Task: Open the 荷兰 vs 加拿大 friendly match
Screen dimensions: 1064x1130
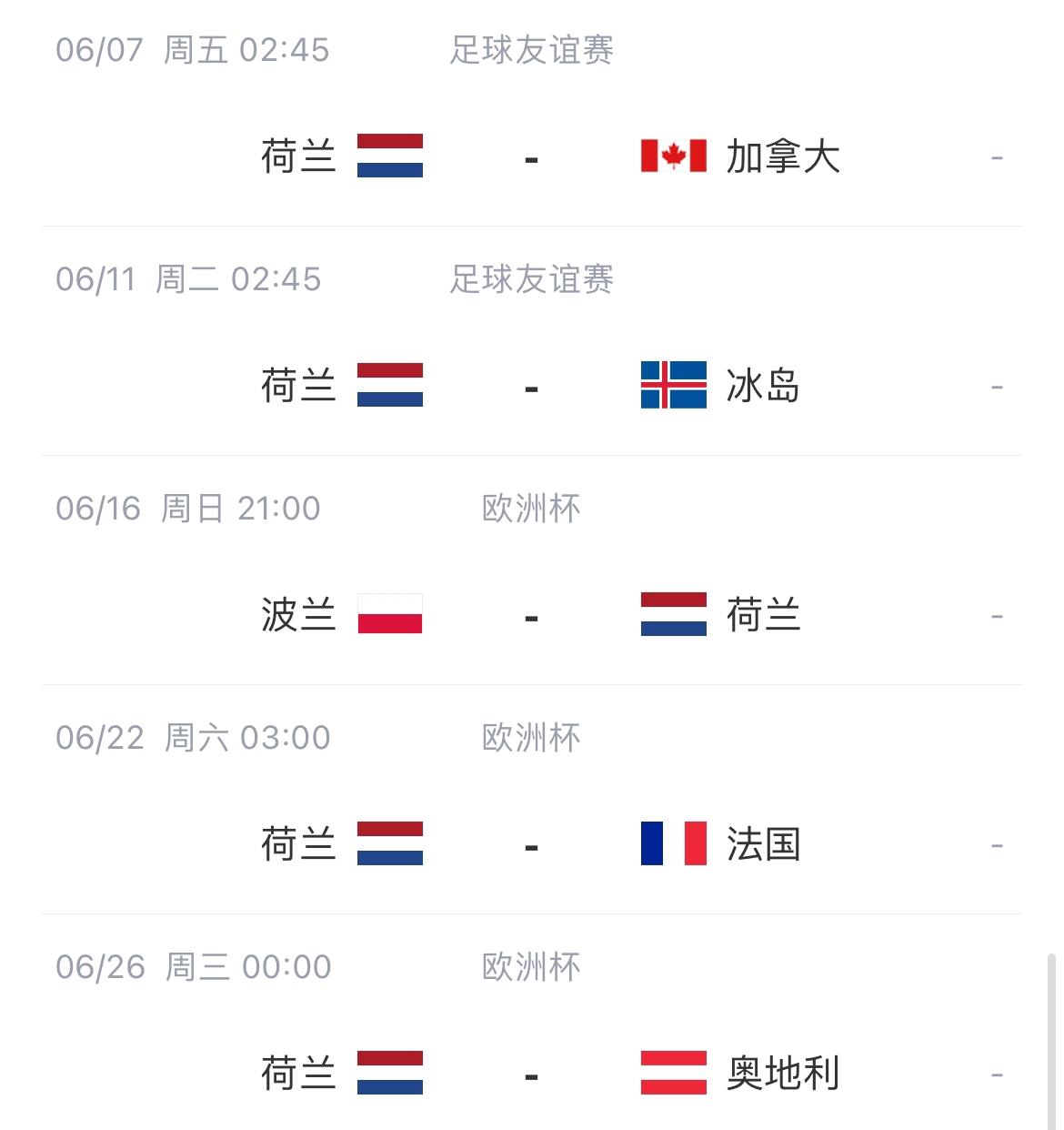Action: click(x=531, y=156)
